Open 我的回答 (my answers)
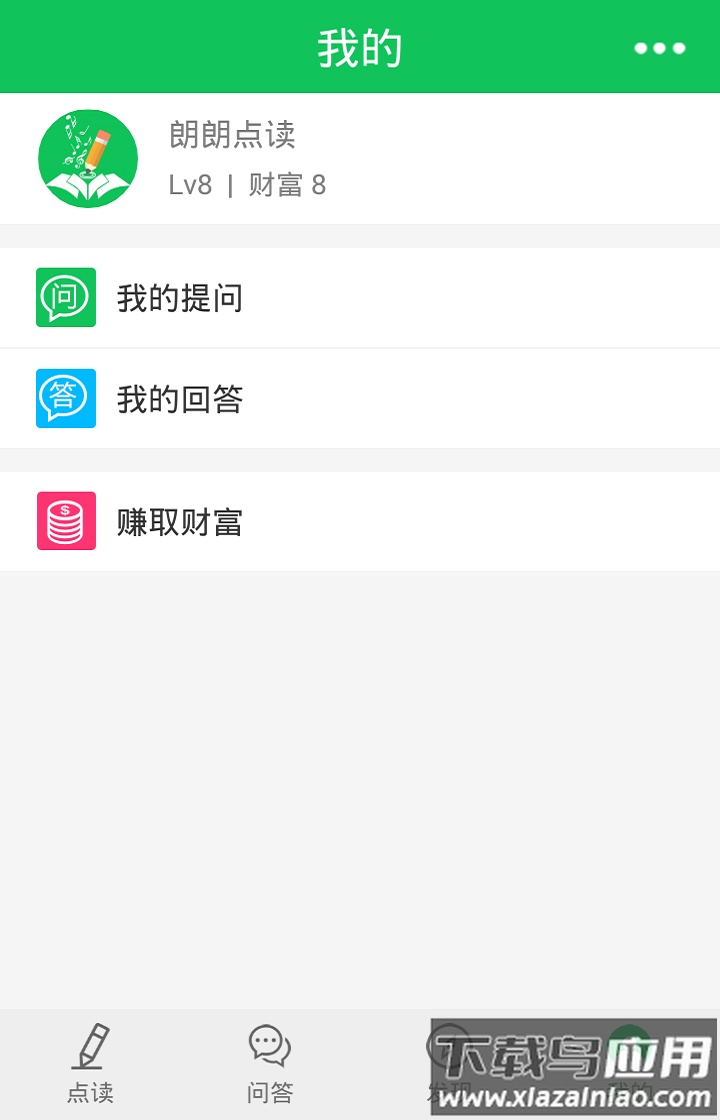 click(x=360, y=399)
